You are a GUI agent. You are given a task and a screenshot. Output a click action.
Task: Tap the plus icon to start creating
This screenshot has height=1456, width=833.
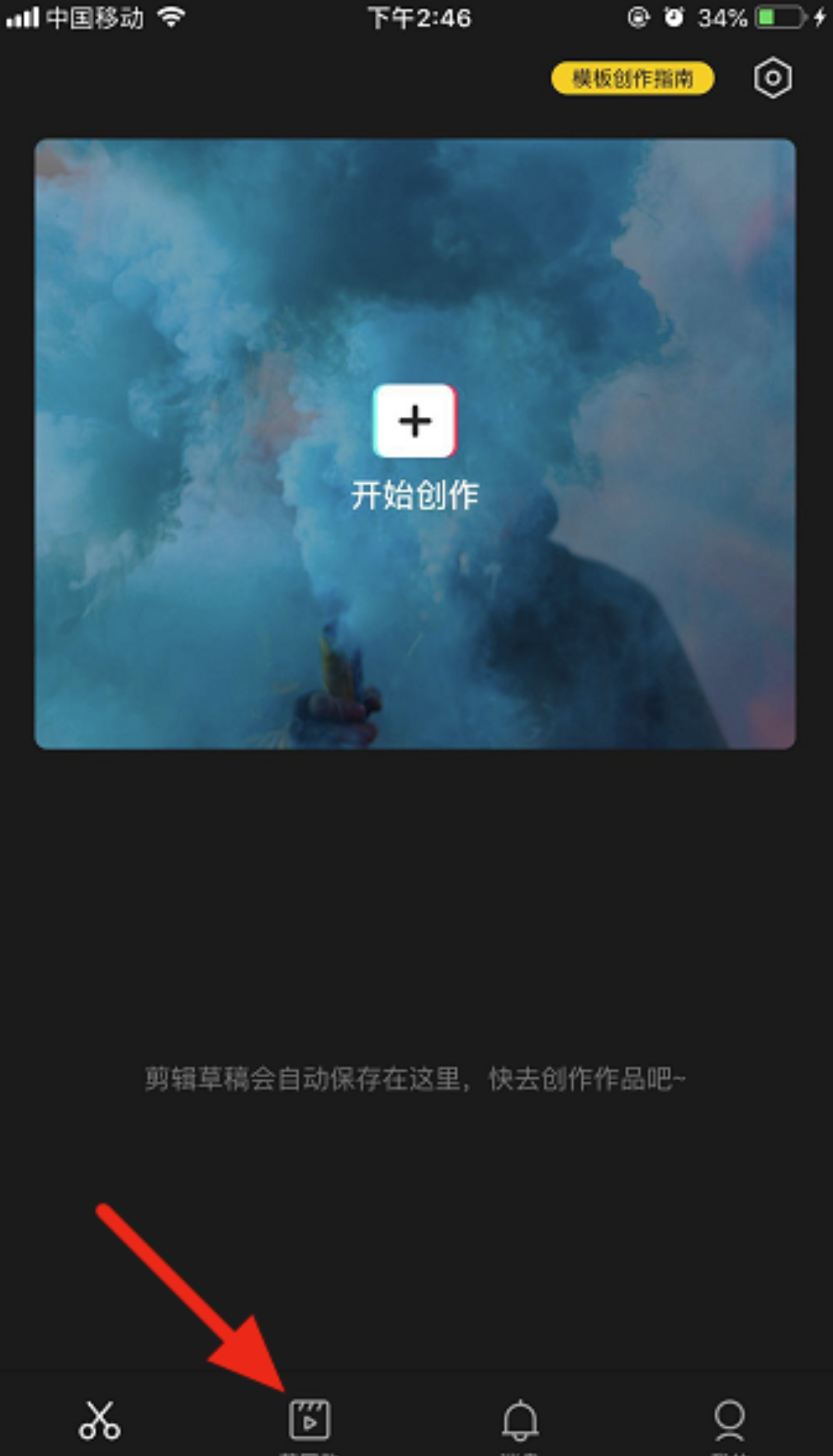point(415,420)
